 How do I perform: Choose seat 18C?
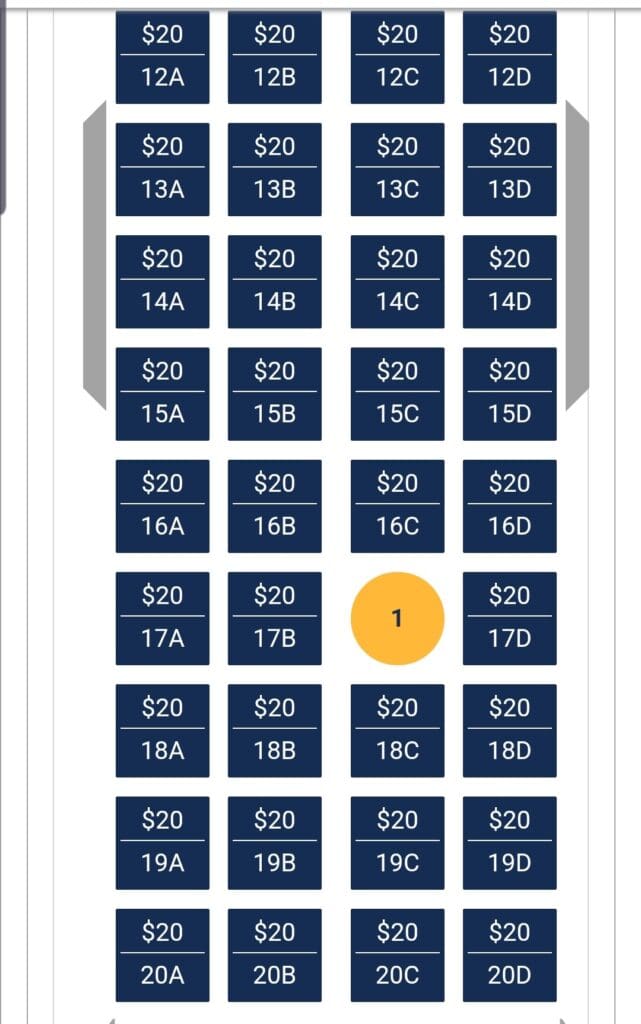point(397,730)
